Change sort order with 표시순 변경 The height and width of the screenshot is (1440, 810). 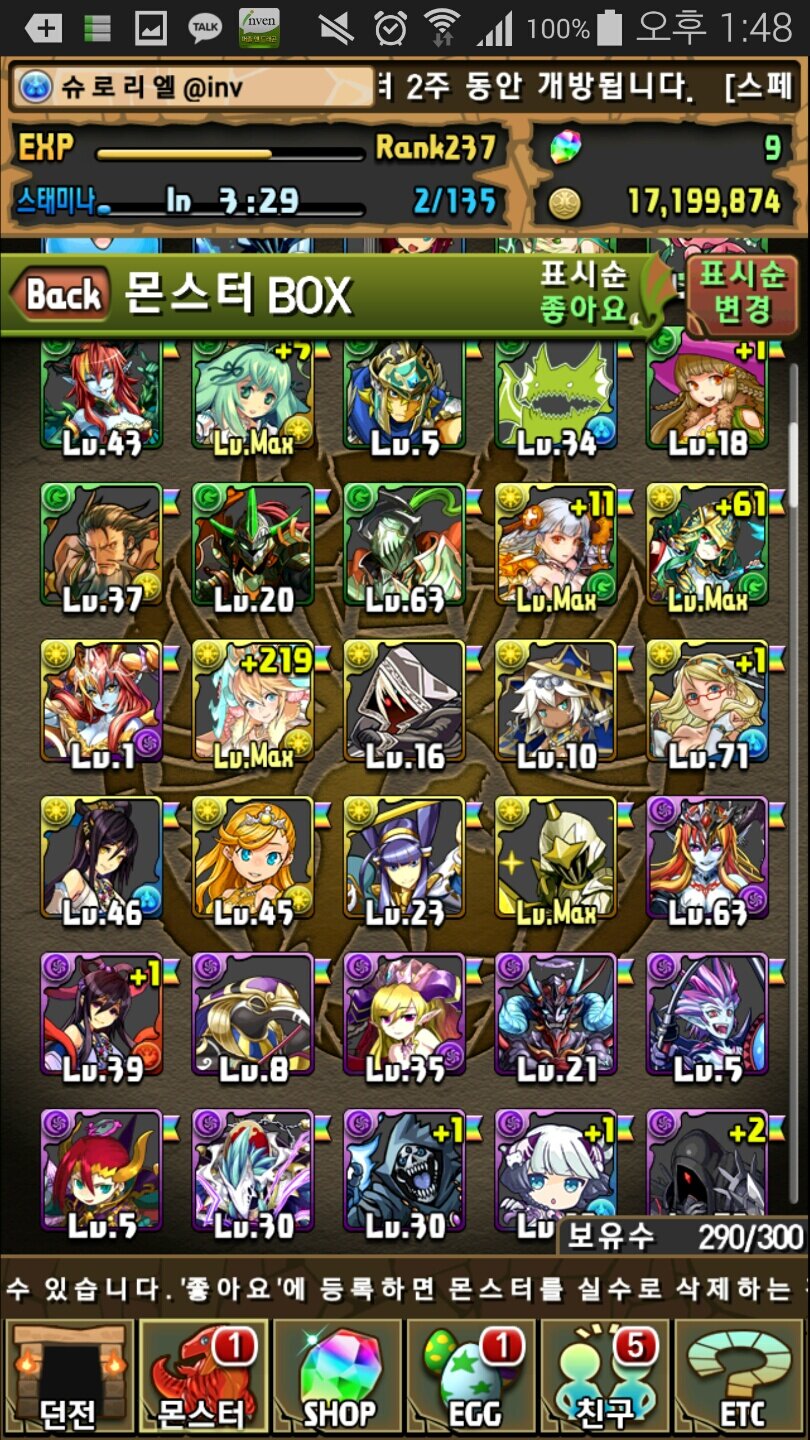[x=741, y=293]
